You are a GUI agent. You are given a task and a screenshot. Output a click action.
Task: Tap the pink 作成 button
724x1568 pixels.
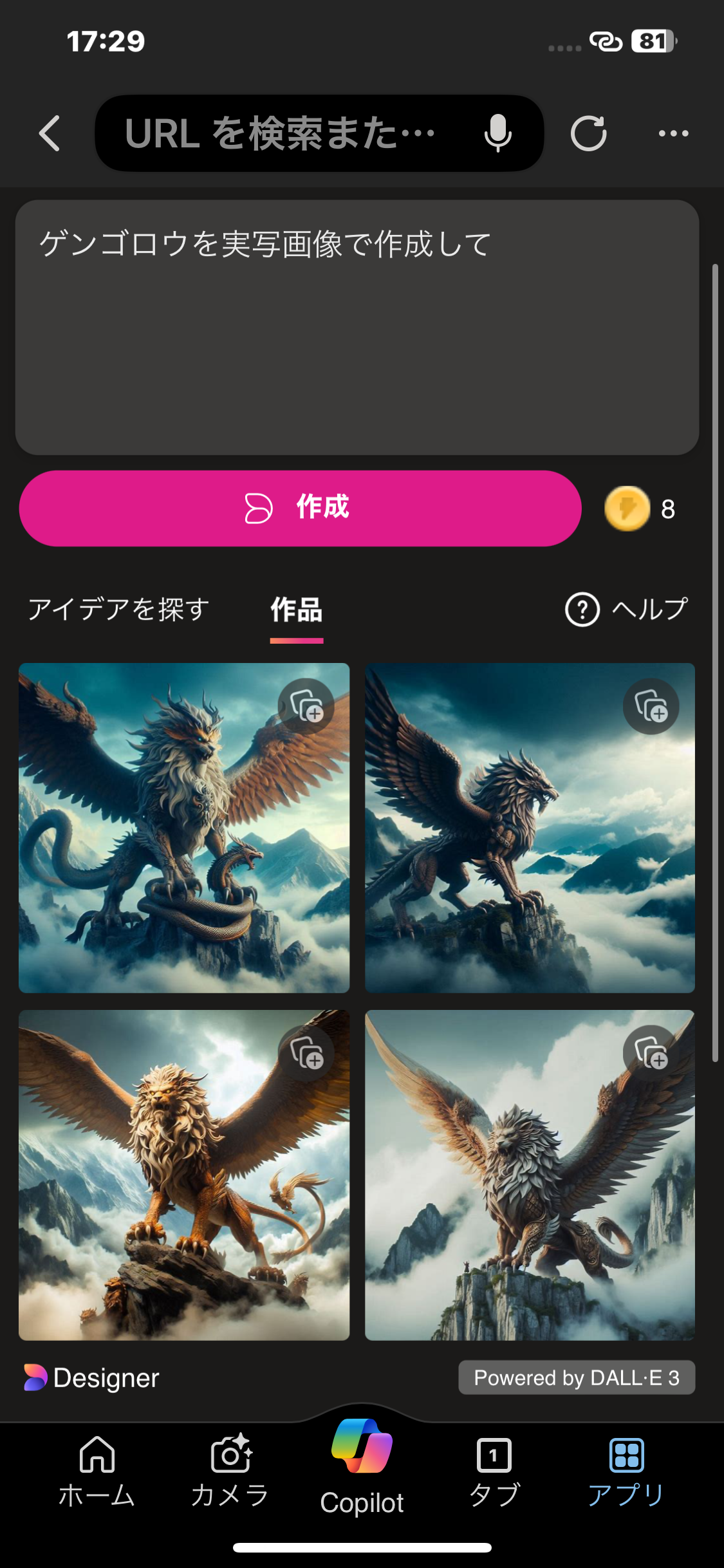(300, 509)
